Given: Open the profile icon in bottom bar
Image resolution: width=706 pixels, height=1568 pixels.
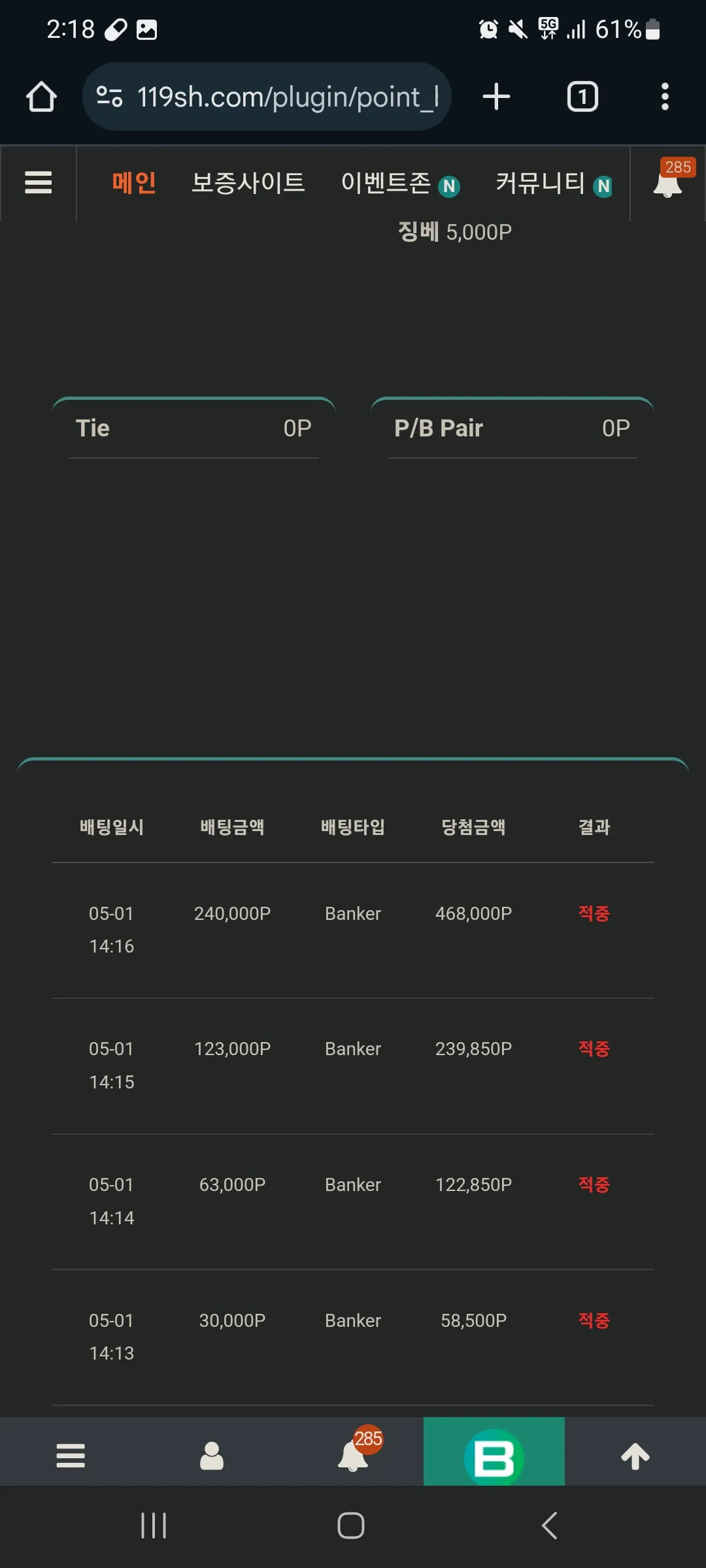Looking at the screenshot, I should (212, 1456).
